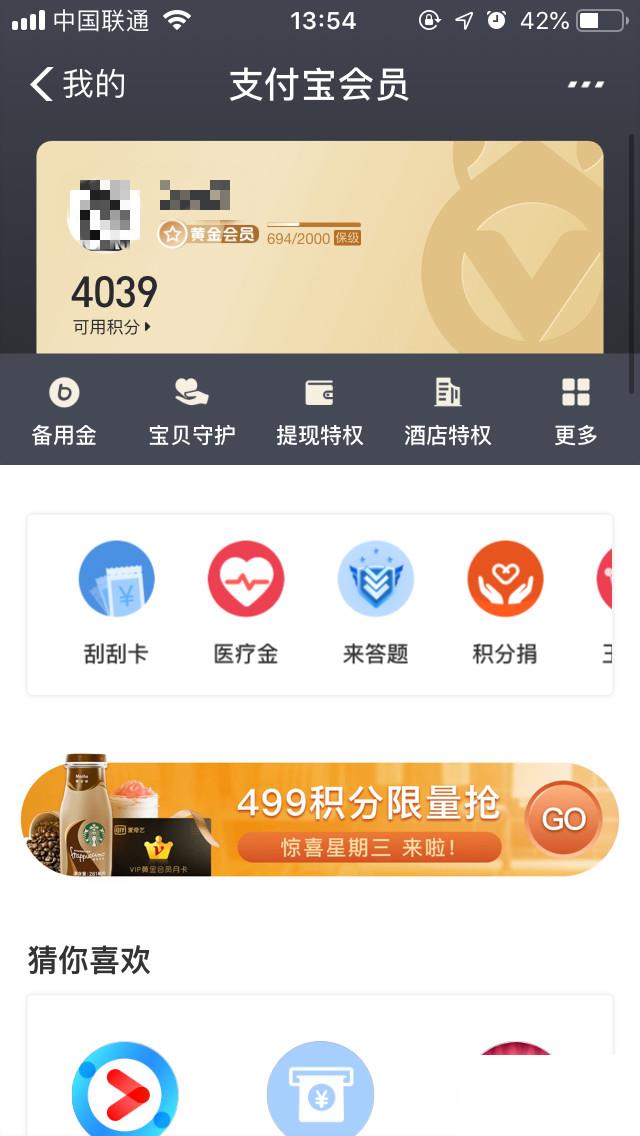
Task: Open the Youku video item under 猜你喜欢
Action: [x=125, y=1092]
